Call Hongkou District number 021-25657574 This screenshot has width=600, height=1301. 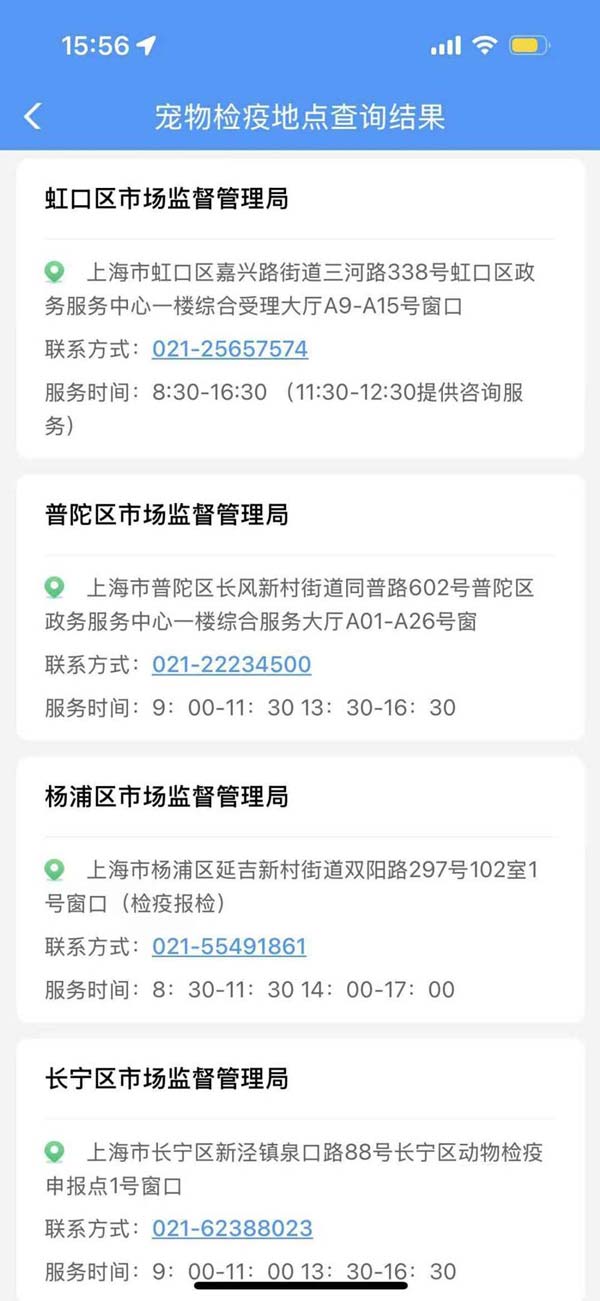230,349
